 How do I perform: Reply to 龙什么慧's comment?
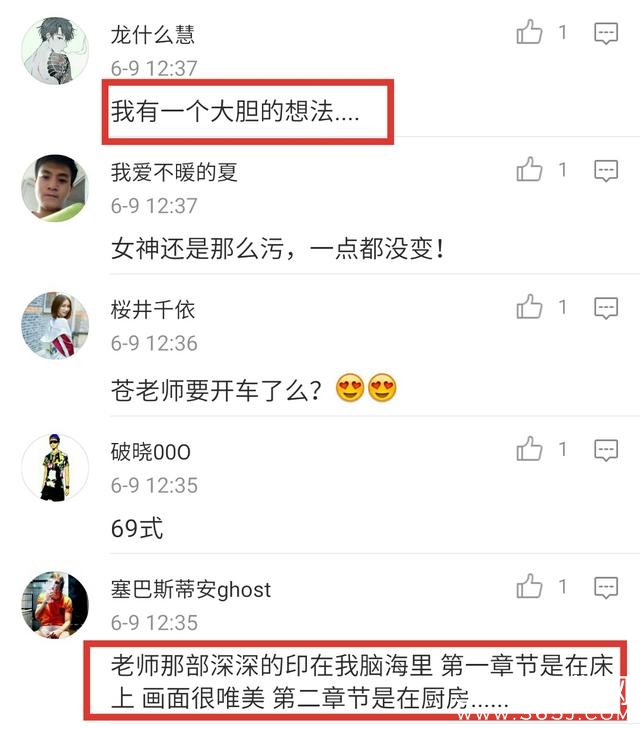pos(606,34)
